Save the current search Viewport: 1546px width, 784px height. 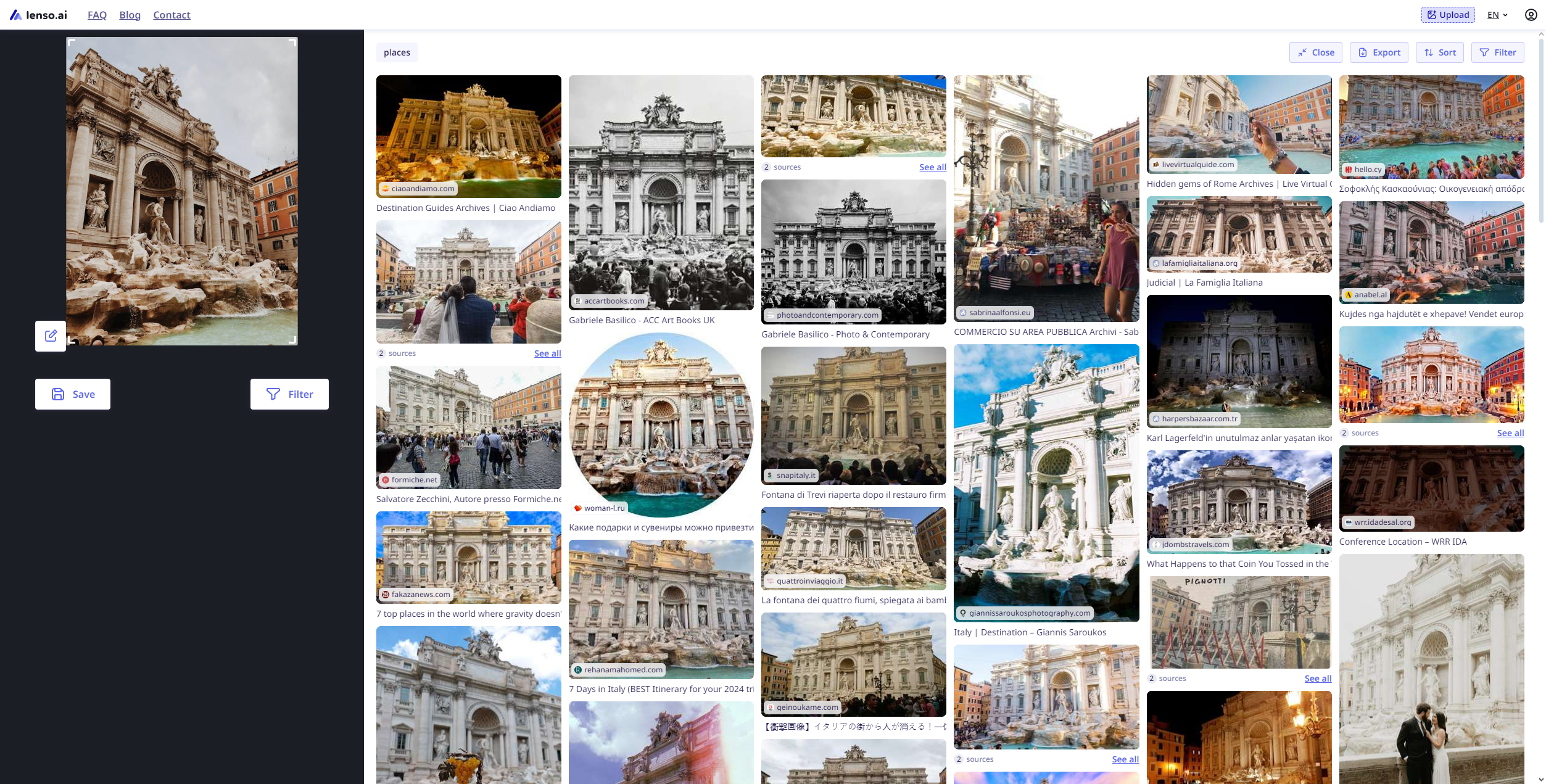[x=73, y=394]
